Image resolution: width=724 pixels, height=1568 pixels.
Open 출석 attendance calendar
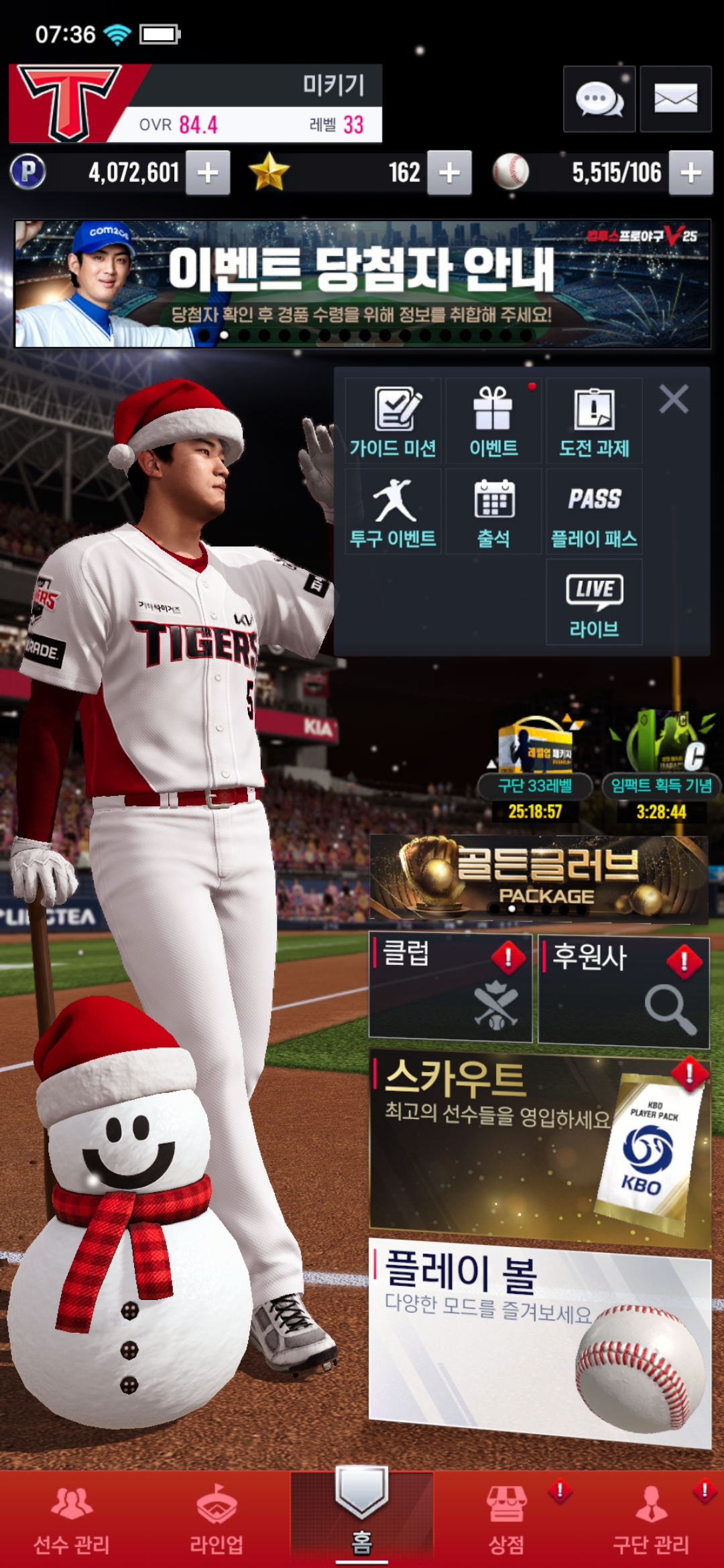coord(493,511)
